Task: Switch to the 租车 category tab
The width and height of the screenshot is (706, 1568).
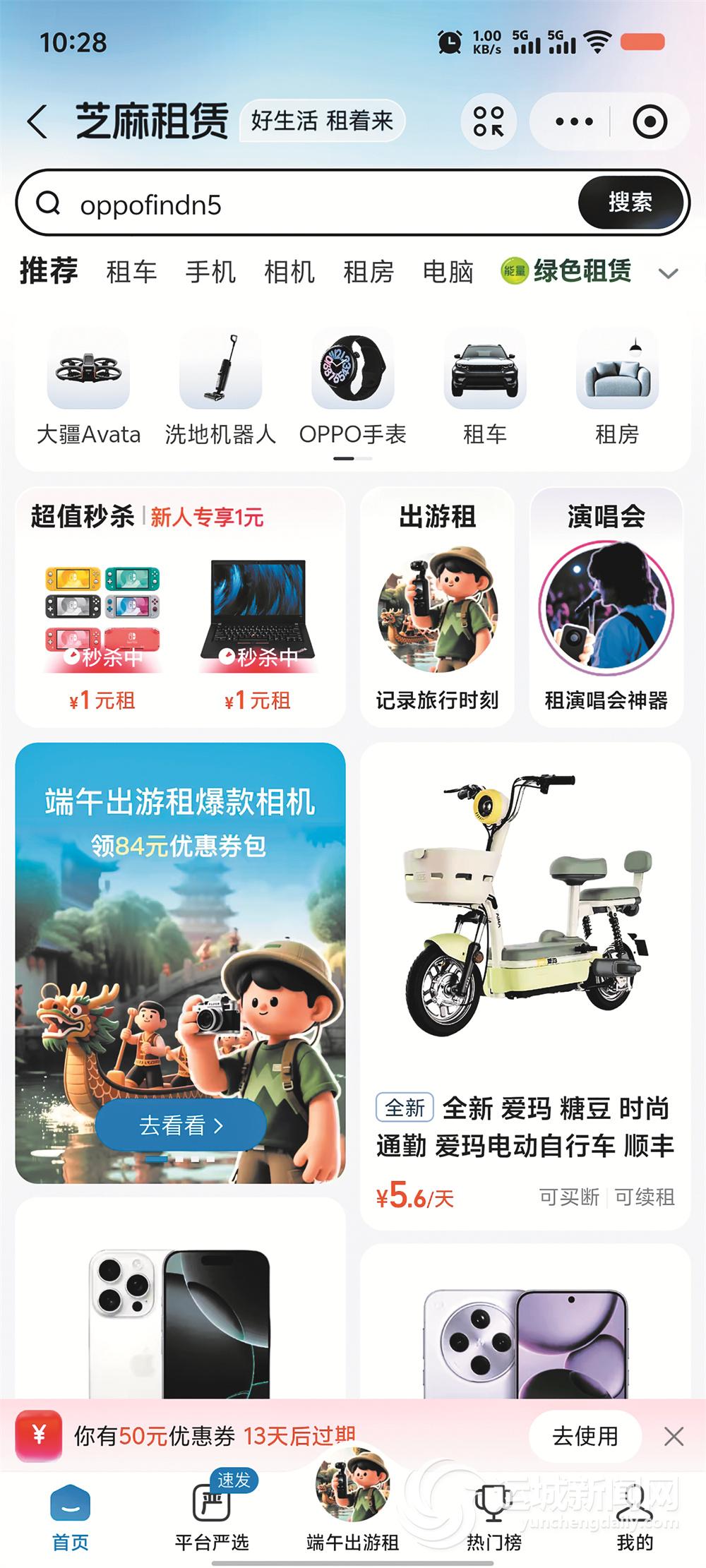Action: click(x=131, y=272)
